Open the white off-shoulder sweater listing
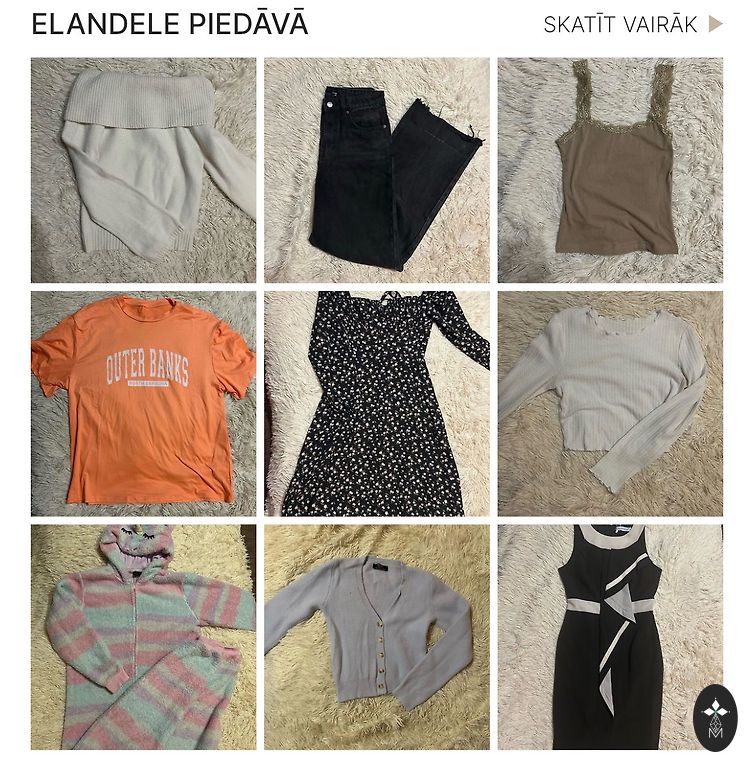 click(x=143, y=170)
